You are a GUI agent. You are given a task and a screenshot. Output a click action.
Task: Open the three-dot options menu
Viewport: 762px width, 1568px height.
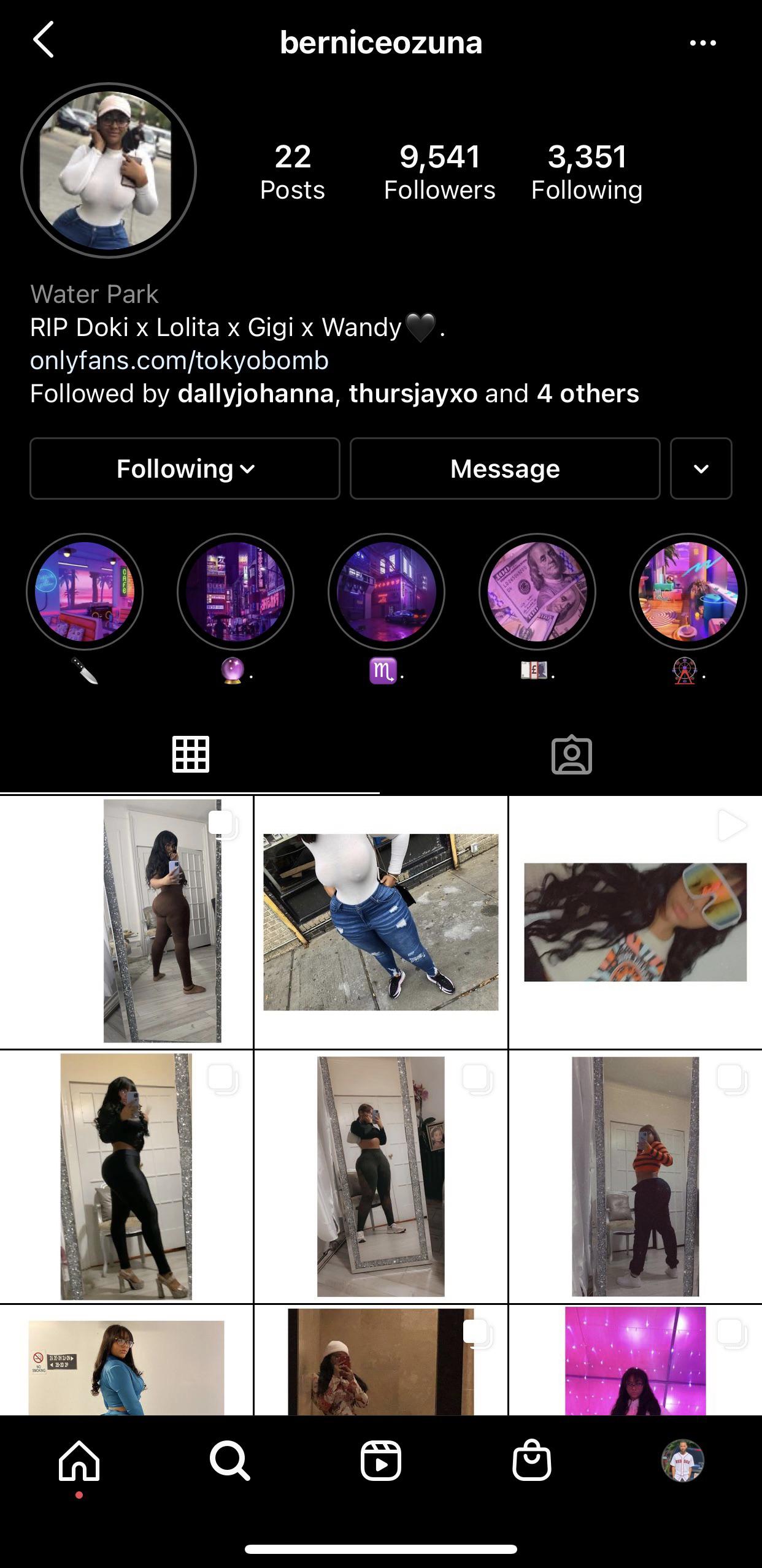tap(702, 43)
